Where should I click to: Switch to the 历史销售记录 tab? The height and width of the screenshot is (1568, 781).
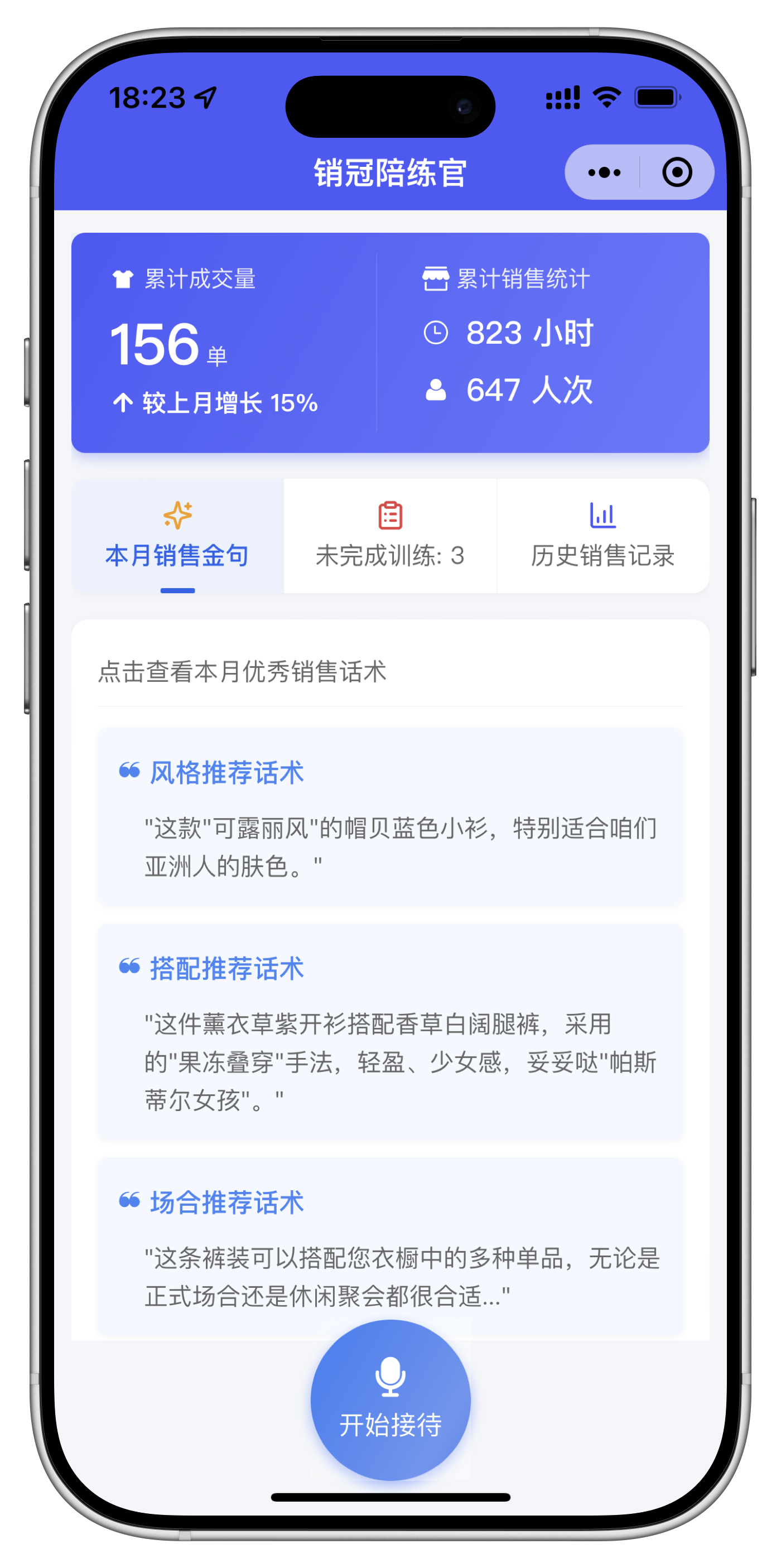click(602, 536)
